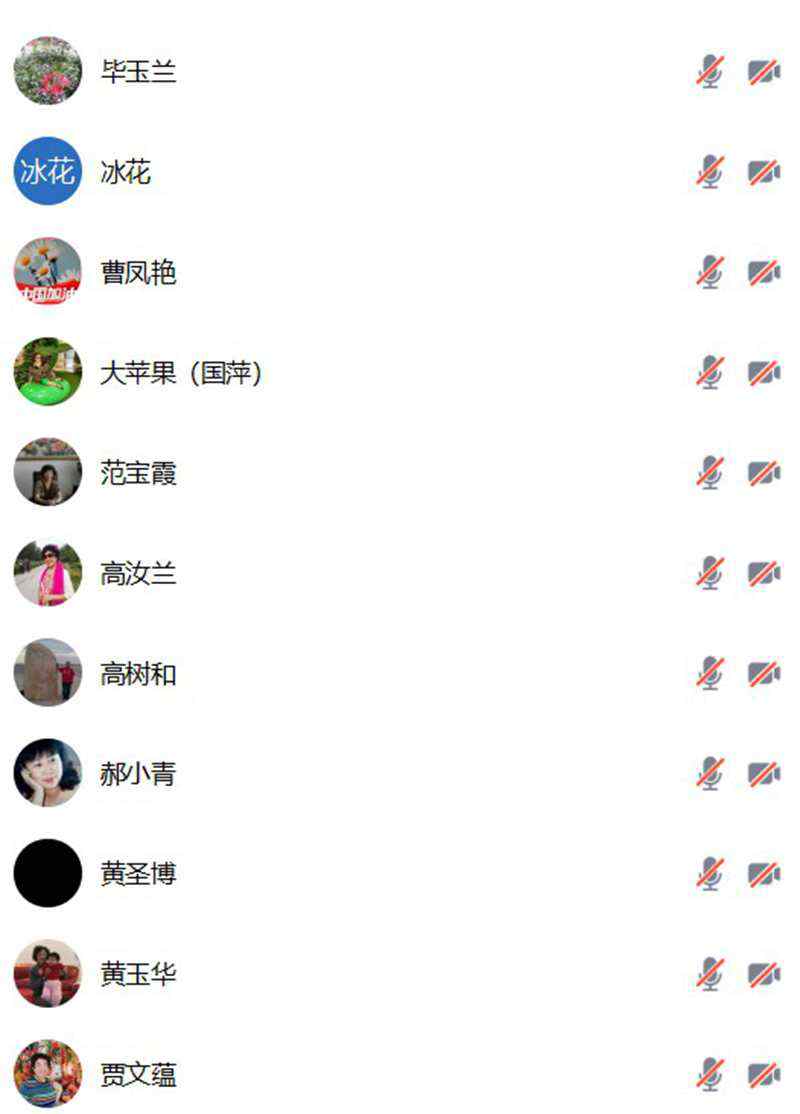The width and height of the screenshot is (800, 1114).
Task: Tap the camera-off icon for 大苹果（国萍）
Action: [x=764, y=373]
